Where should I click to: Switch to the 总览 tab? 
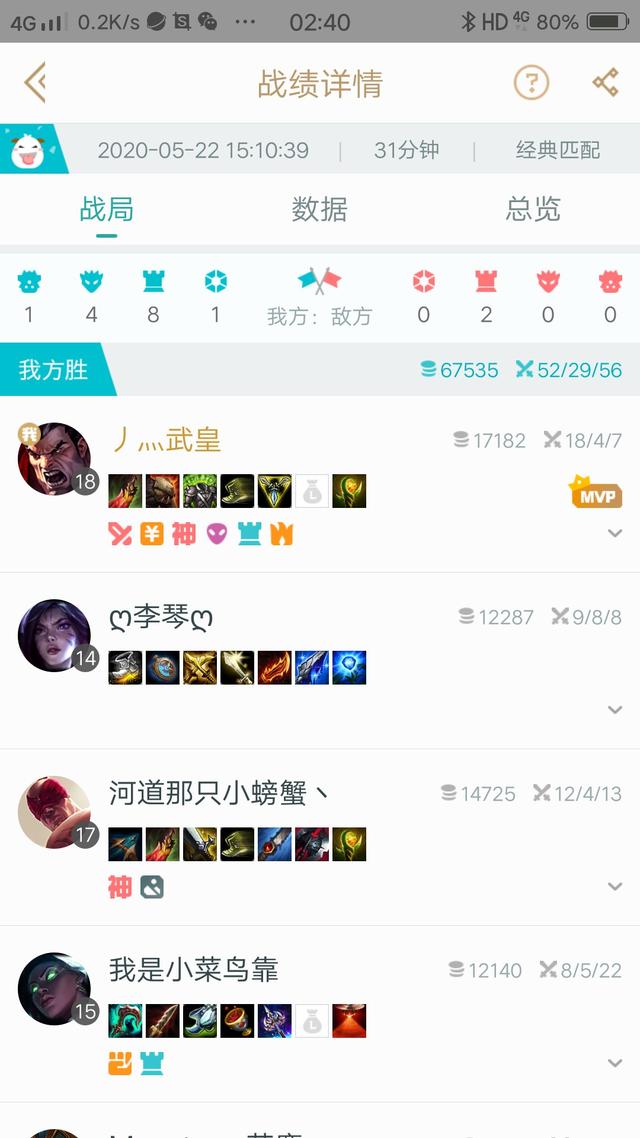(532, 209)
